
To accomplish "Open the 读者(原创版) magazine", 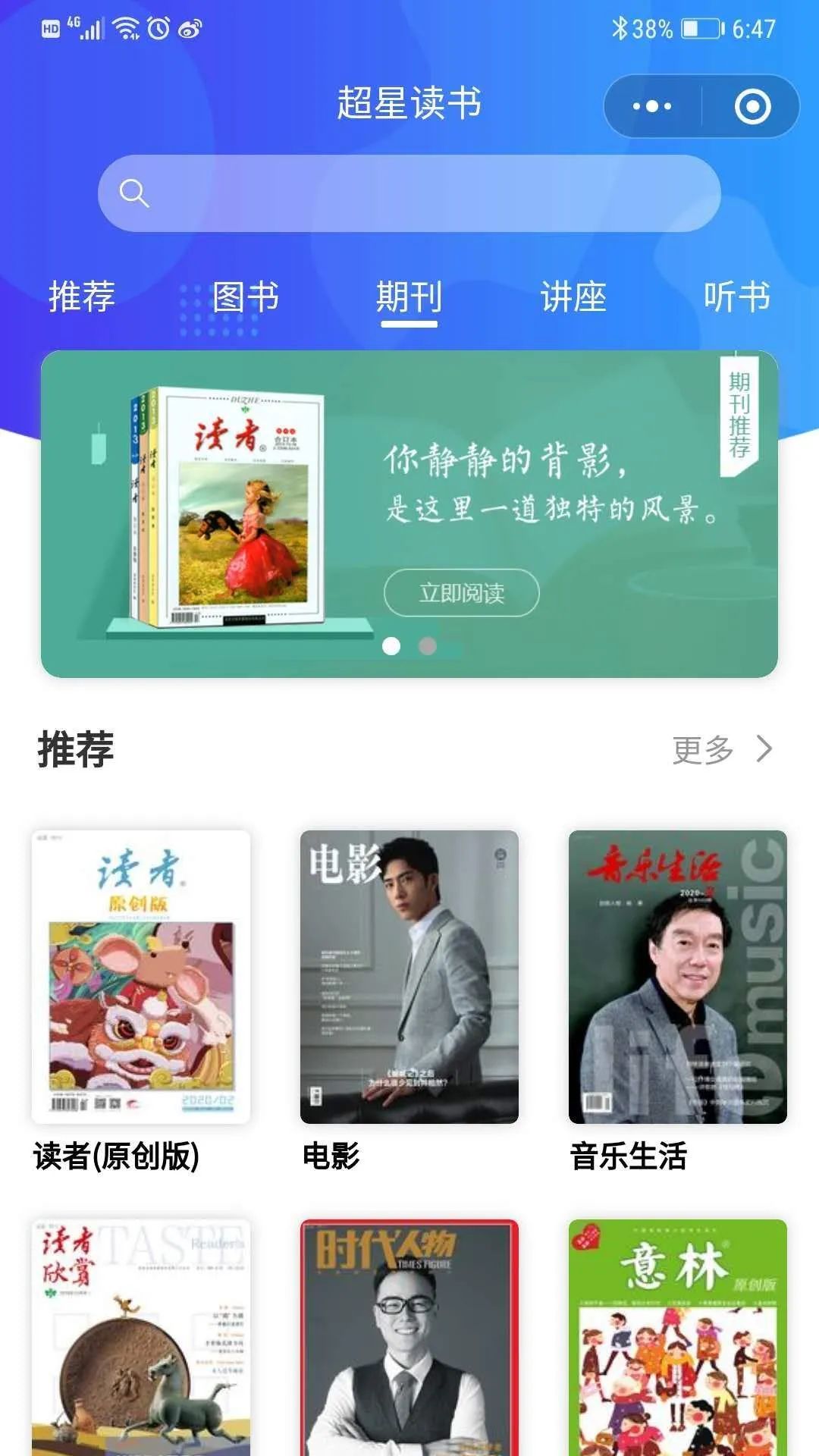I will tap(141, 977).
